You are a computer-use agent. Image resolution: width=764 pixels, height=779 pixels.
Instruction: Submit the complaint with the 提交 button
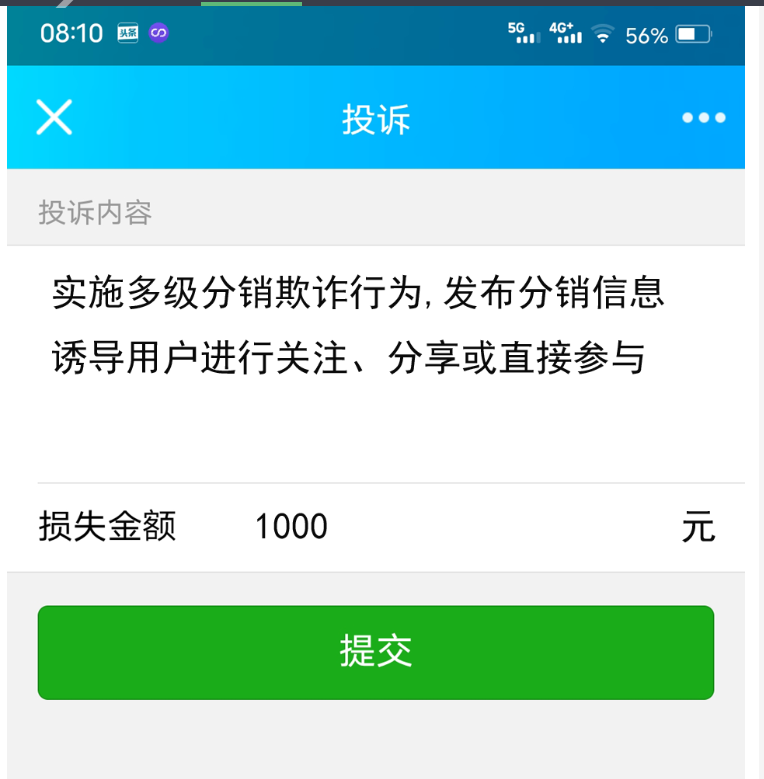pyautogui.click(x=376, y=651)
